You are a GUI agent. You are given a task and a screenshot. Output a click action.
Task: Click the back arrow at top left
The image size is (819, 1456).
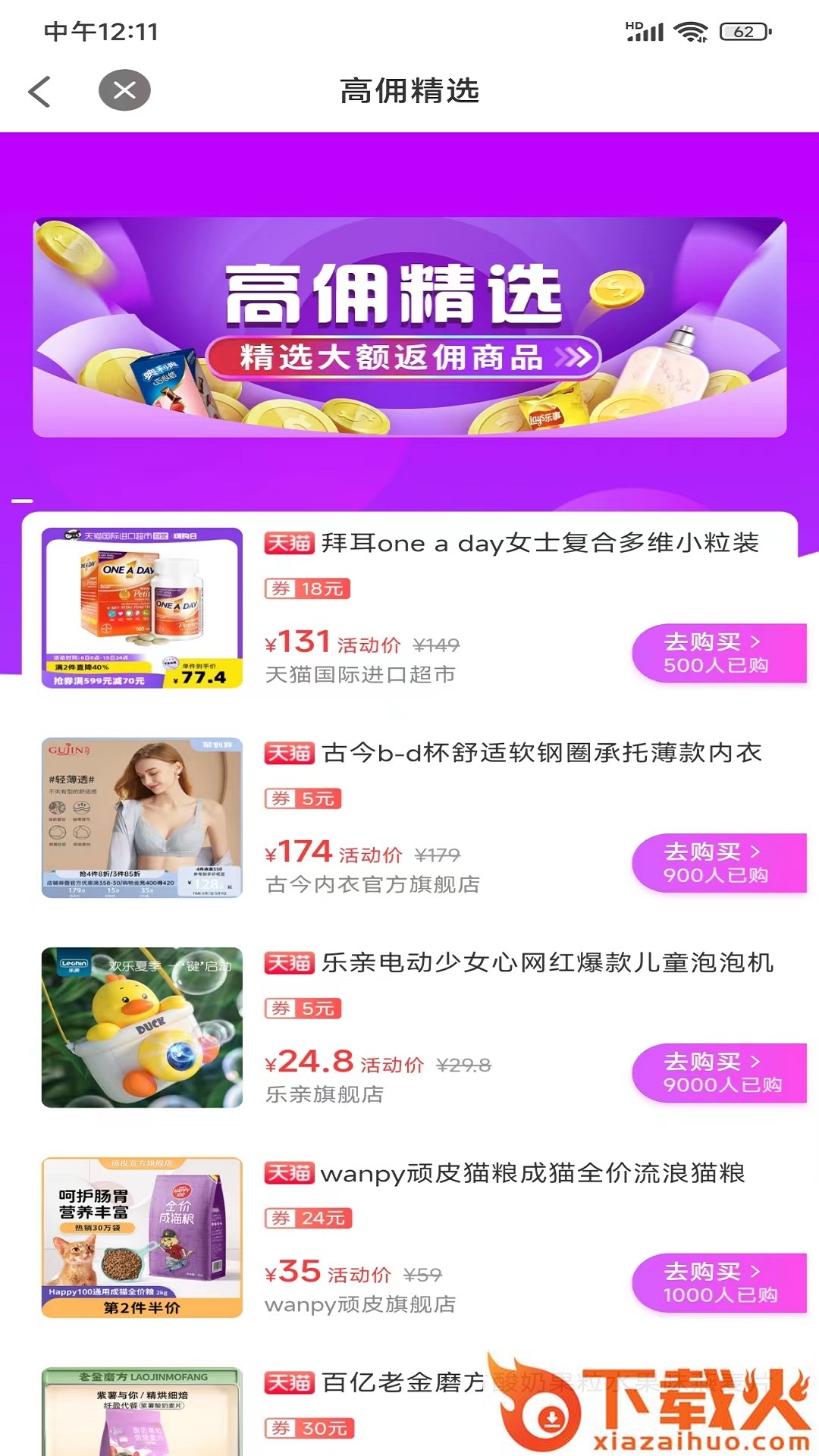pyautogui.click(x=40, y=90)
